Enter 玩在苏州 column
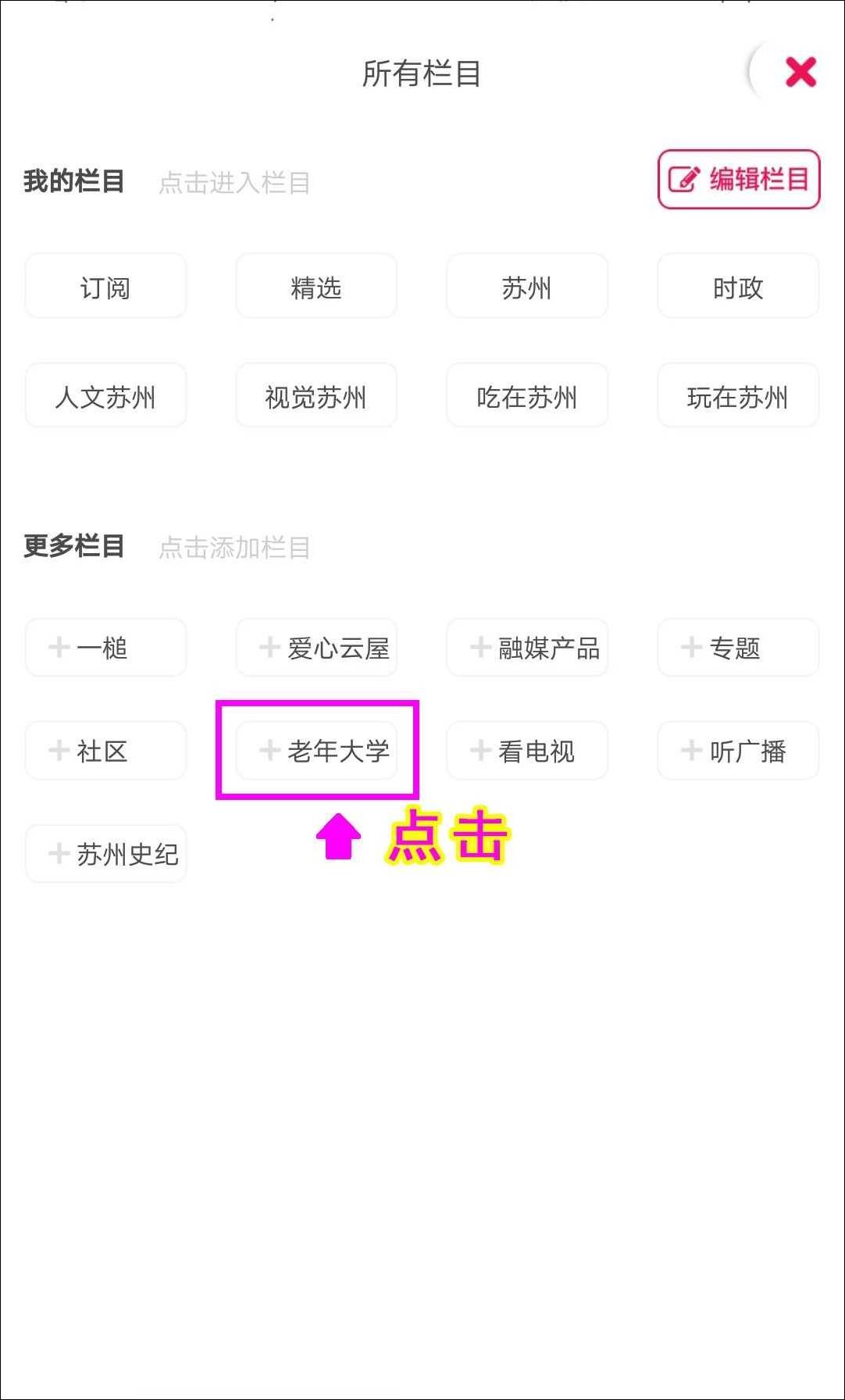The height and width of the screenshot is (1400, 845). coord(738,396)
